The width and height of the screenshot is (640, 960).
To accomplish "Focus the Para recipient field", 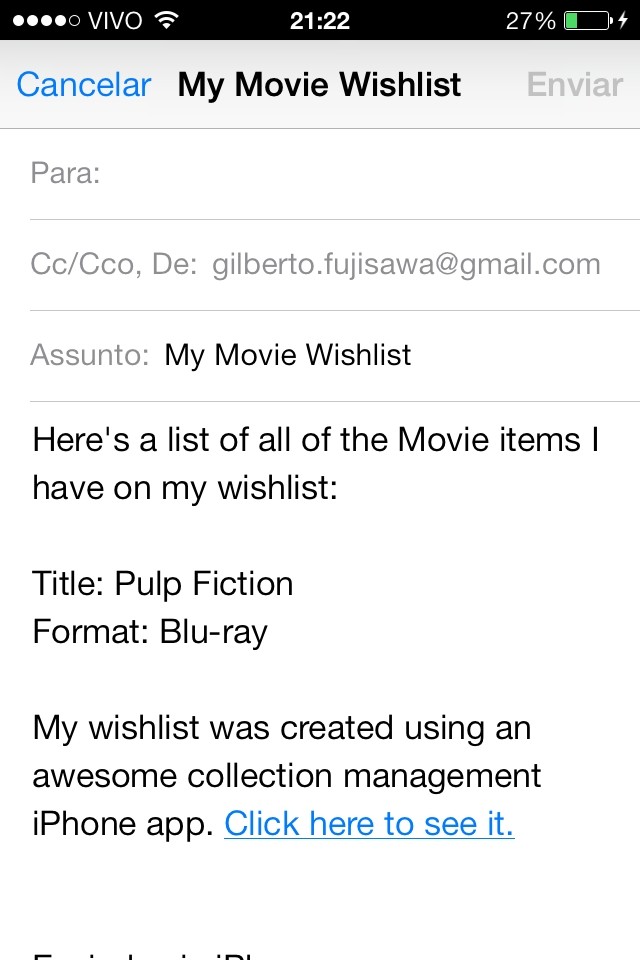I will [360, 173].
